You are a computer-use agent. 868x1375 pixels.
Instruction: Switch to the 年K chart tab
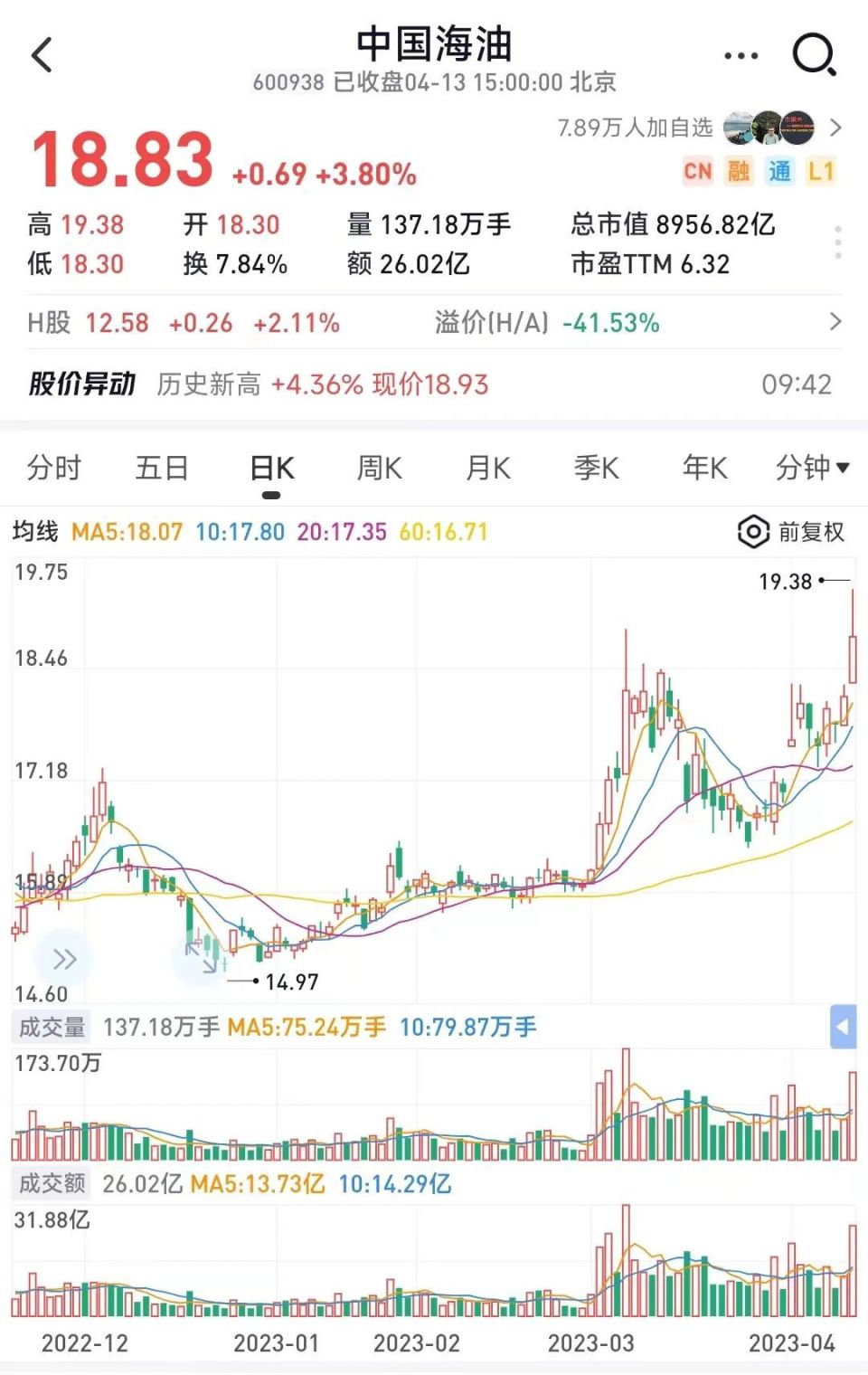click(x=705, y=469)
